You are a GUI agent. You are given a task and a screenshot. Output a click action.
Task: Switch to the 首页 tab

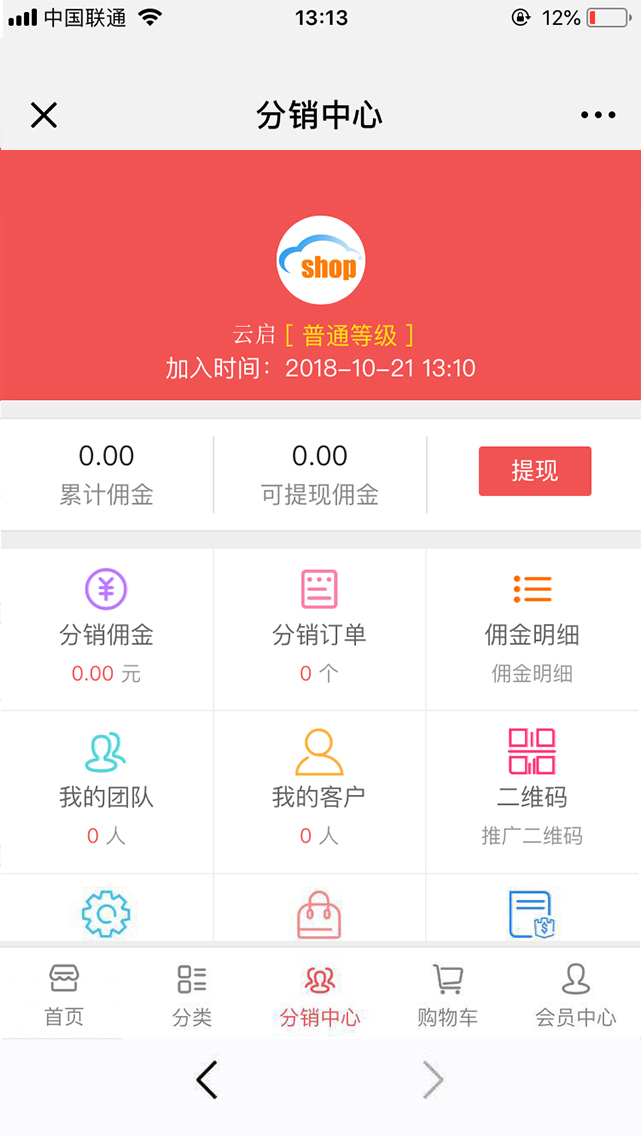pos(64,995)
